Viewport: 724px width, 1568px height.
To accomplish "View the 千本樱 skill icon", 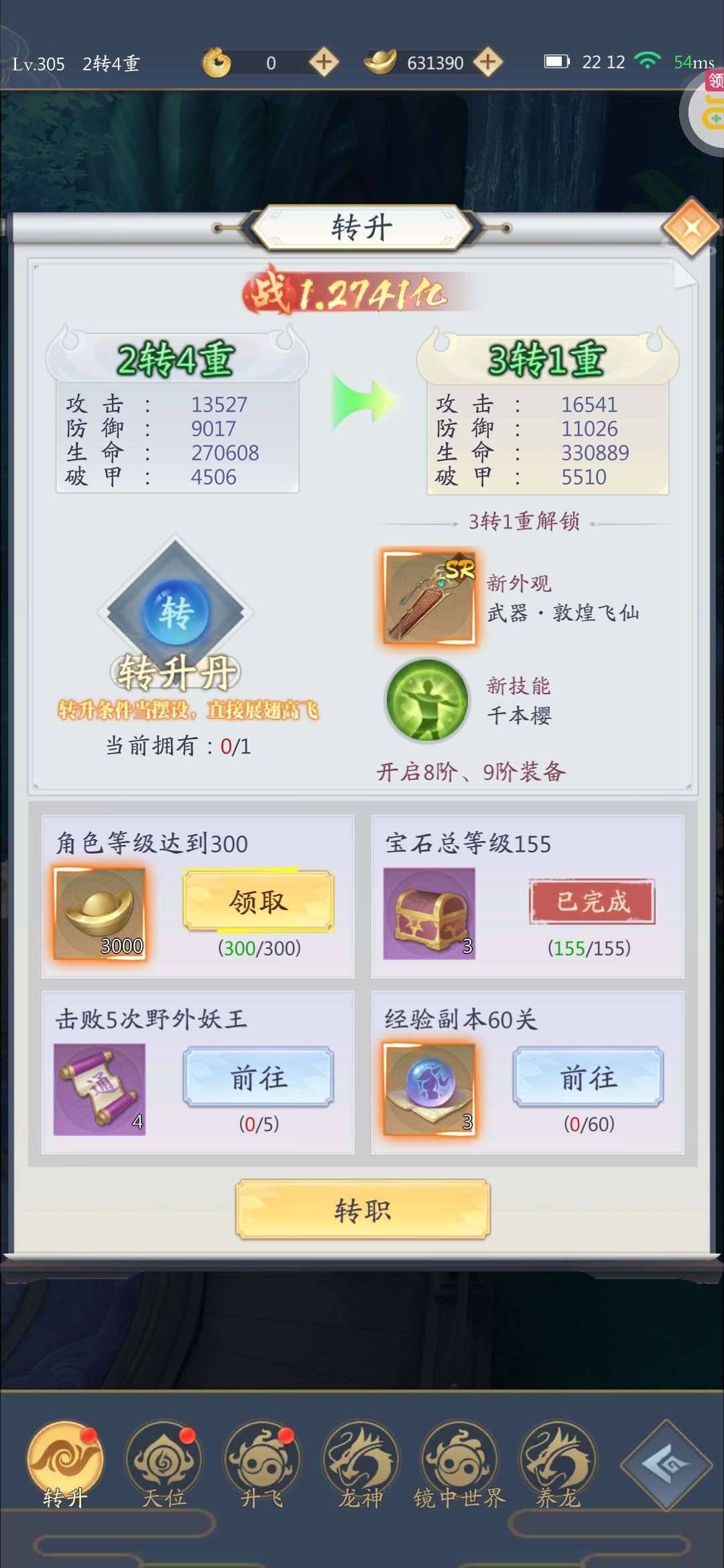I will pos(426,701).
